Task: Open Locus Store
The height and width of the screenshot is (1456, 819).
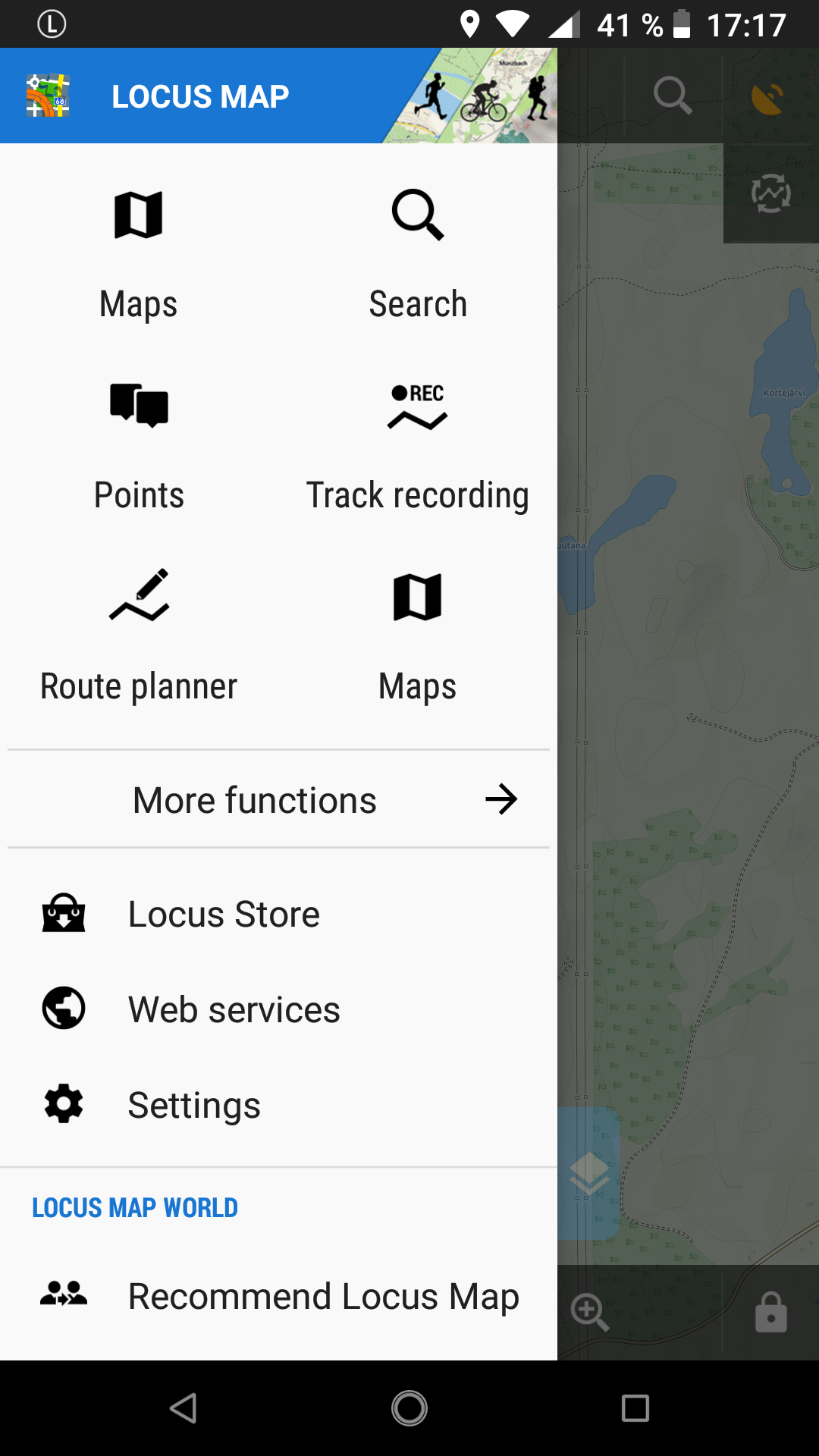Action: [224, 914]
